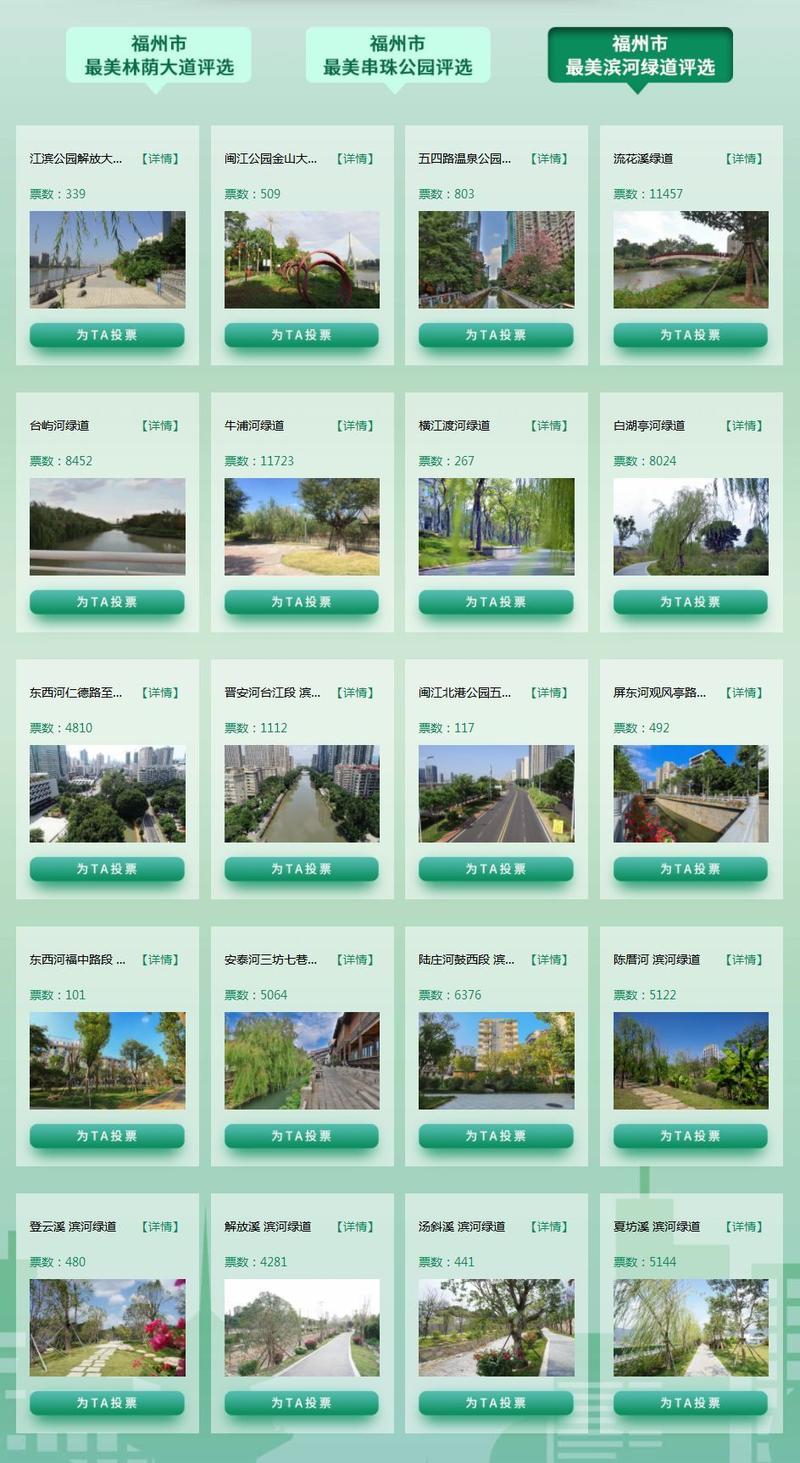Vote for 台屿河绿道 using 为TA投票

pos(108,602)
